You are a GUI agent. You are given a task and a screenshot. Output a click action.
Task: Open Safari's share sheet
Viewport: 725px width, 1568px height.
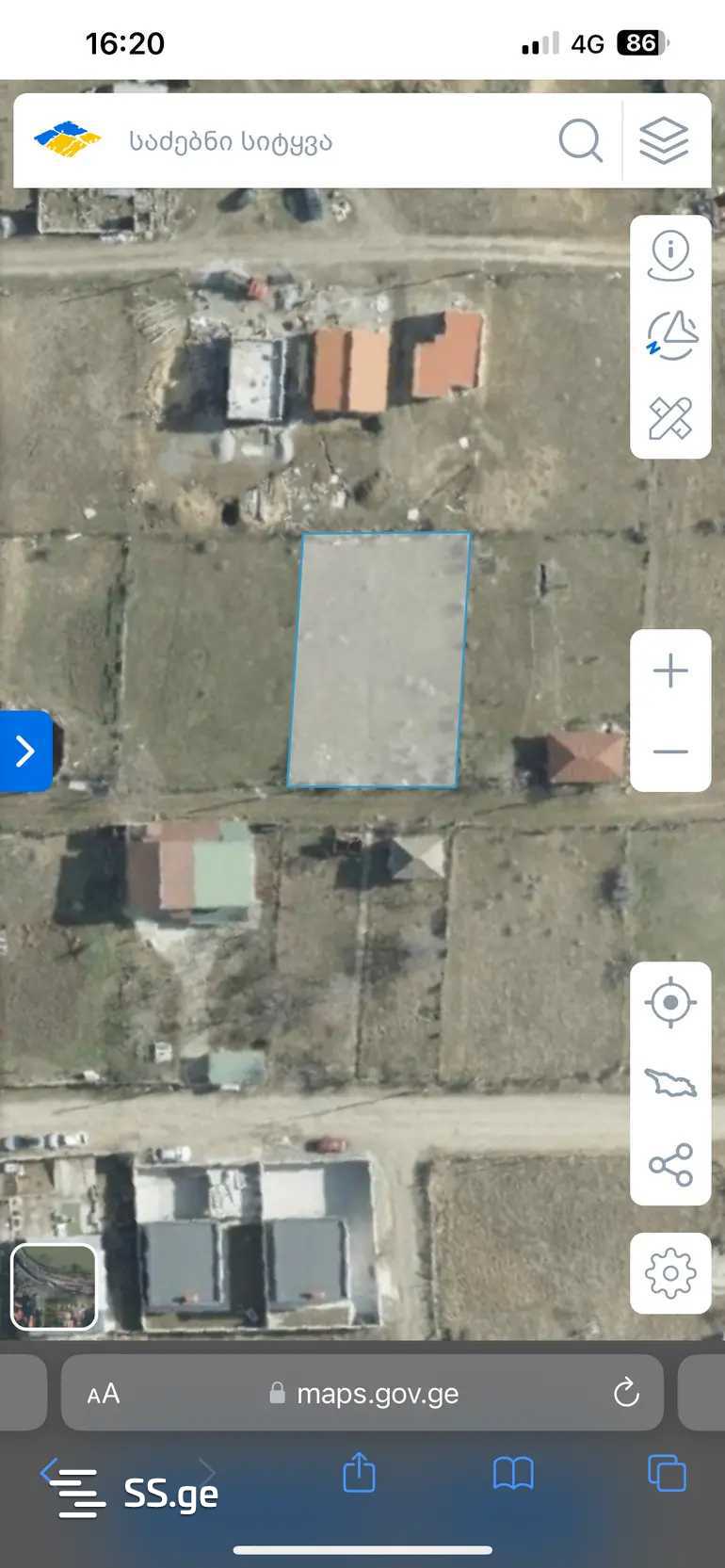click(x=359, y=1474)
